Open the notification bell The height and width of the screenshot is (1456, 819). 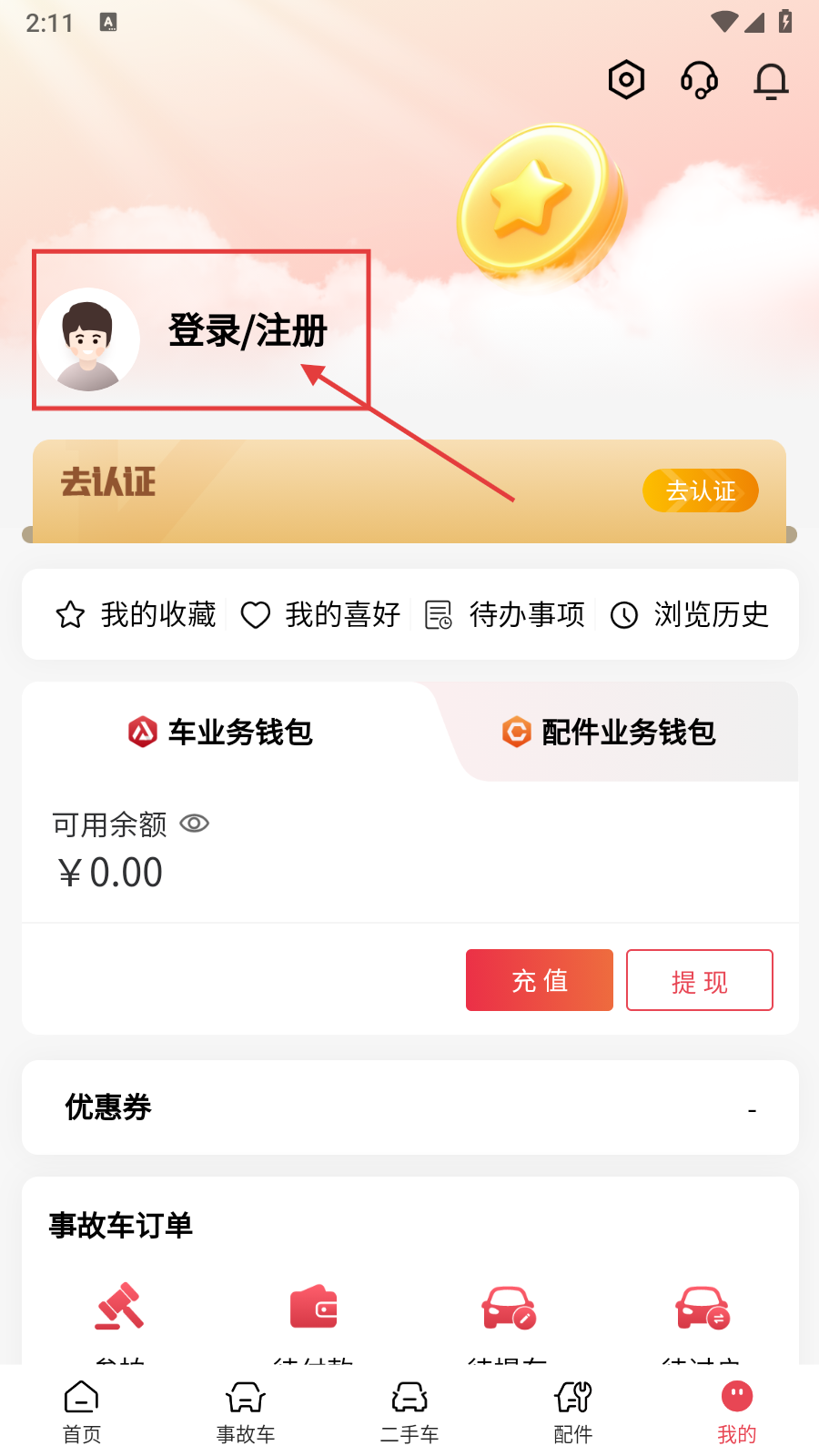(771, 81)
